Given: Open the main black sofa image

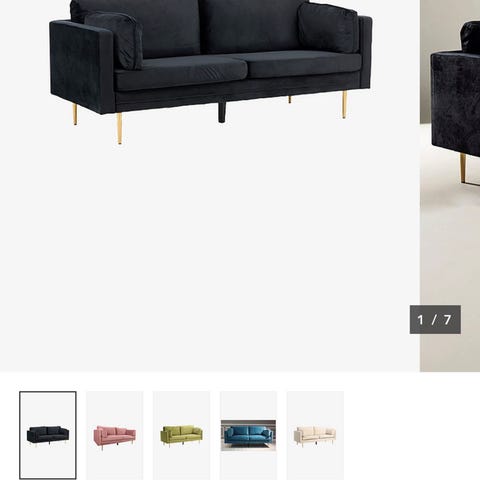Looking at the screenshot, I should 210,186.
